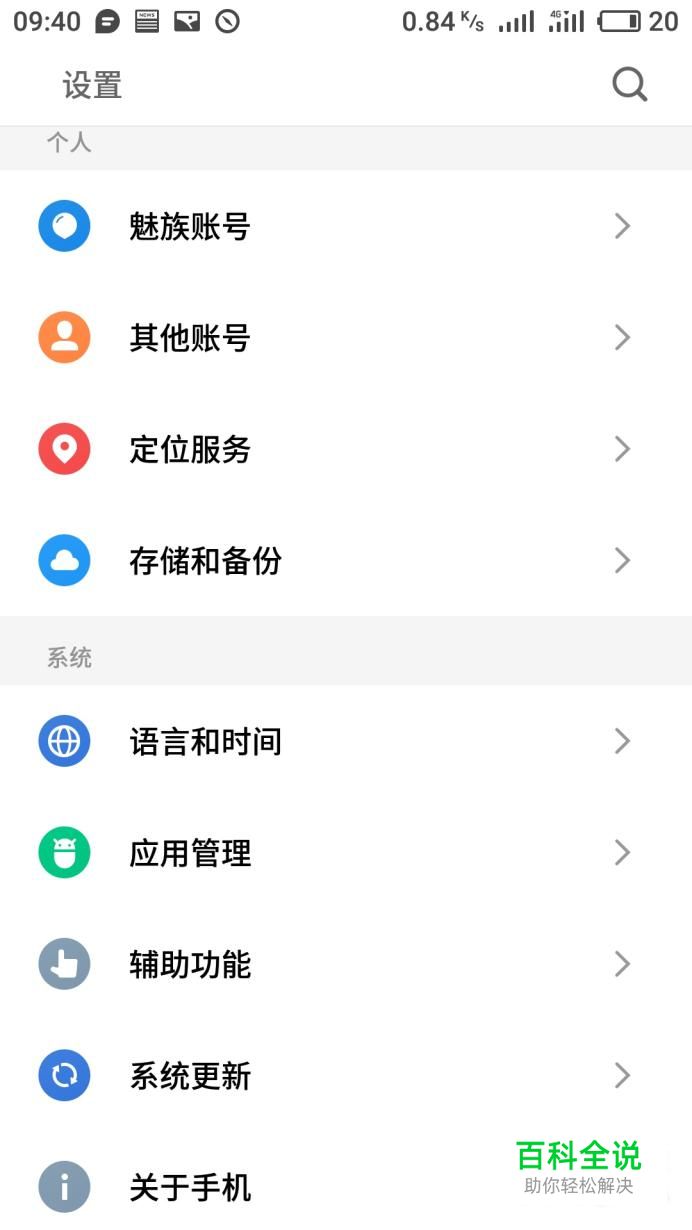This screenshot has width=692, height=1230.
Task: Open 语言和时间 settings
Action: click(205, 742)
